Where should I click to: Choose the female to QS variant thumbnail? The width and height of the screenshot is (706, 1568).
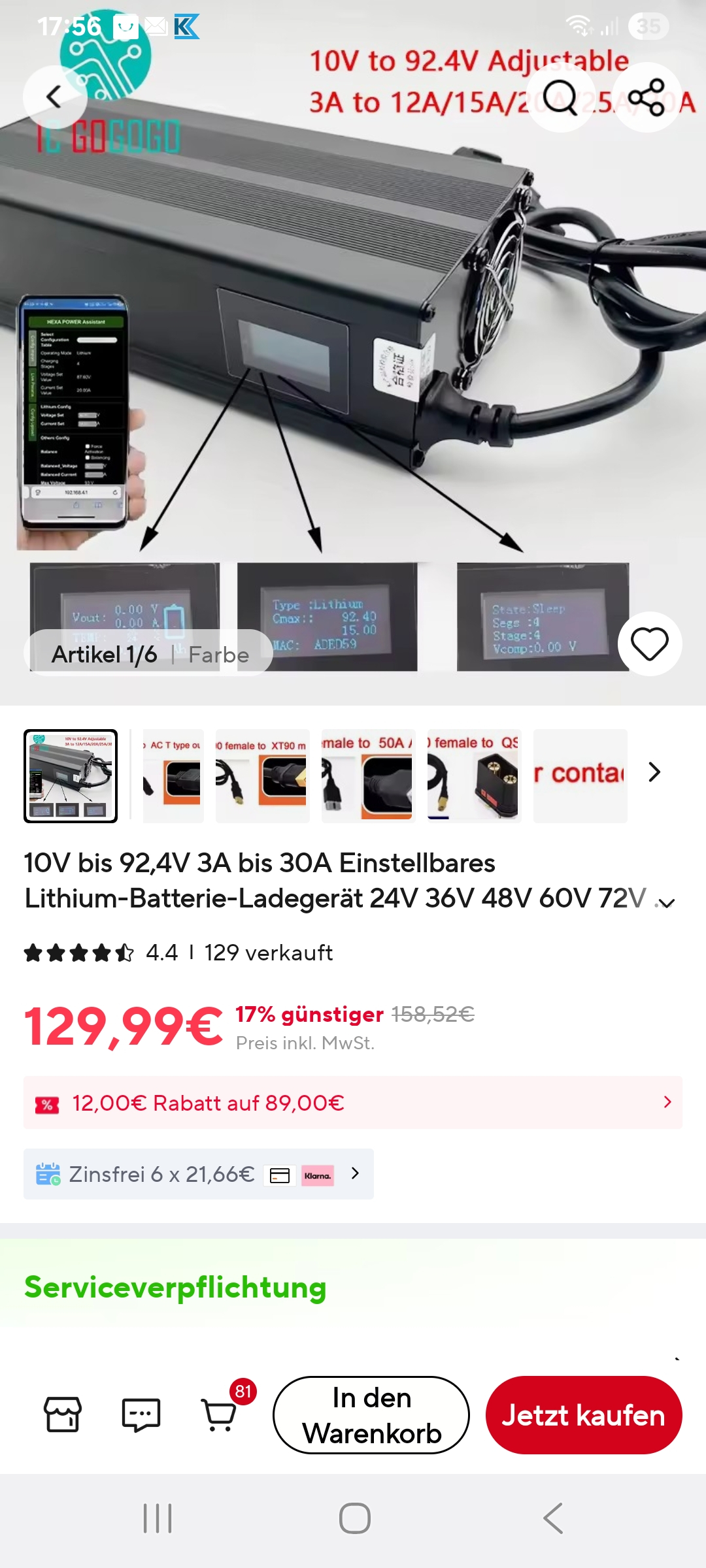(x=474, y=776)
